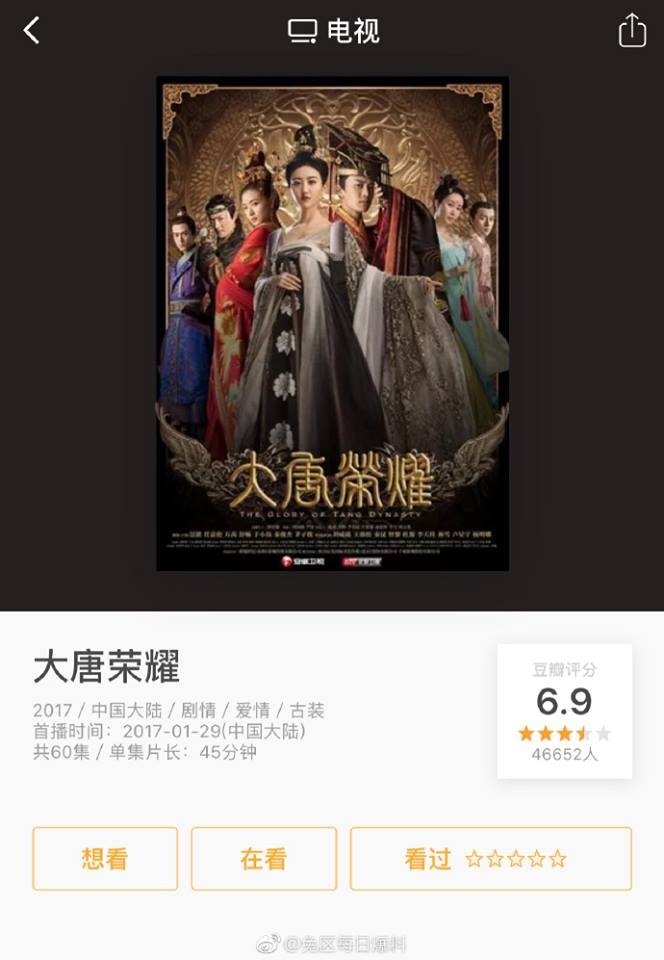Image resolution: width=664 pixels, height=960 pixels.
Task: Mark the show as 看过
Action: (490, 858)
